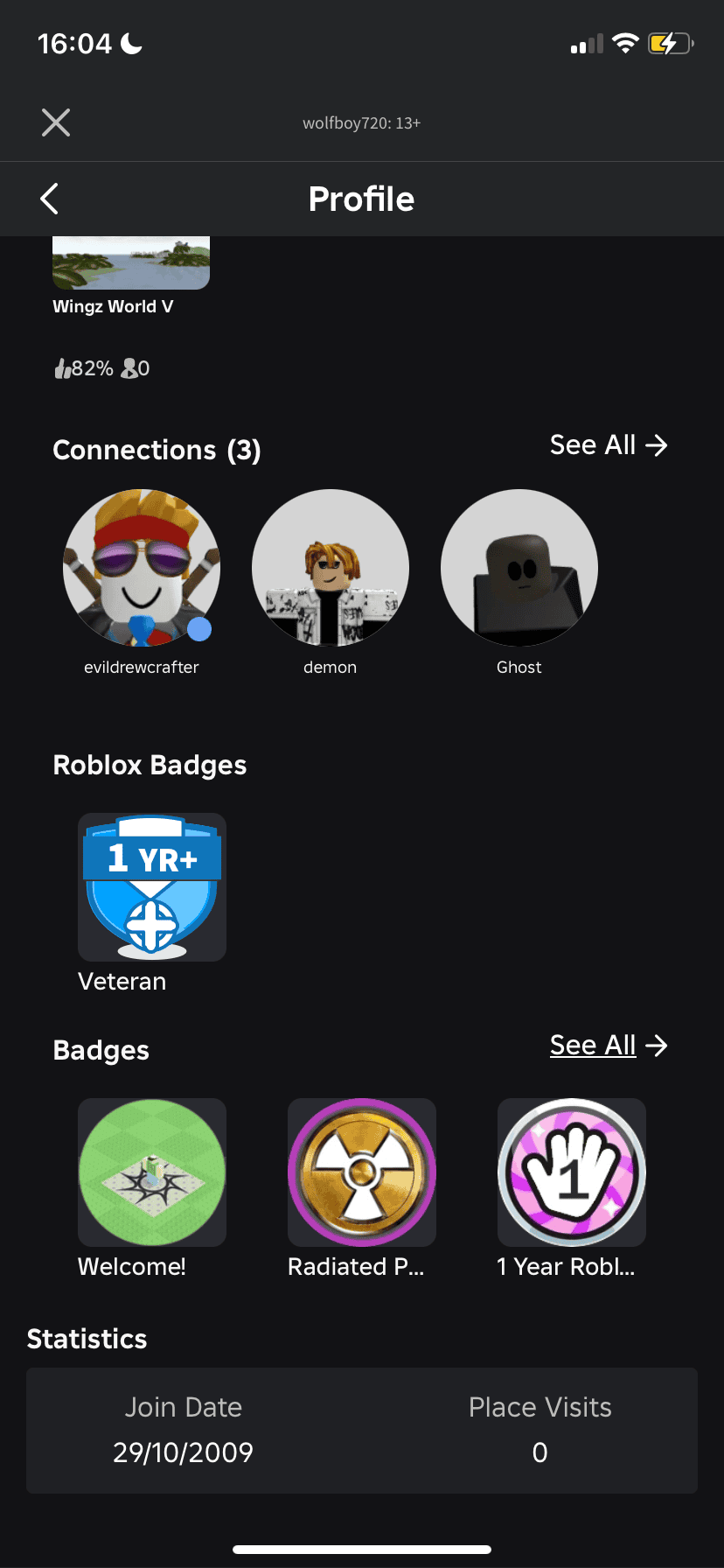This screenshot has height=1568, width=724.
Task: Open the Wingz World V experience
Action: point(130,264)
